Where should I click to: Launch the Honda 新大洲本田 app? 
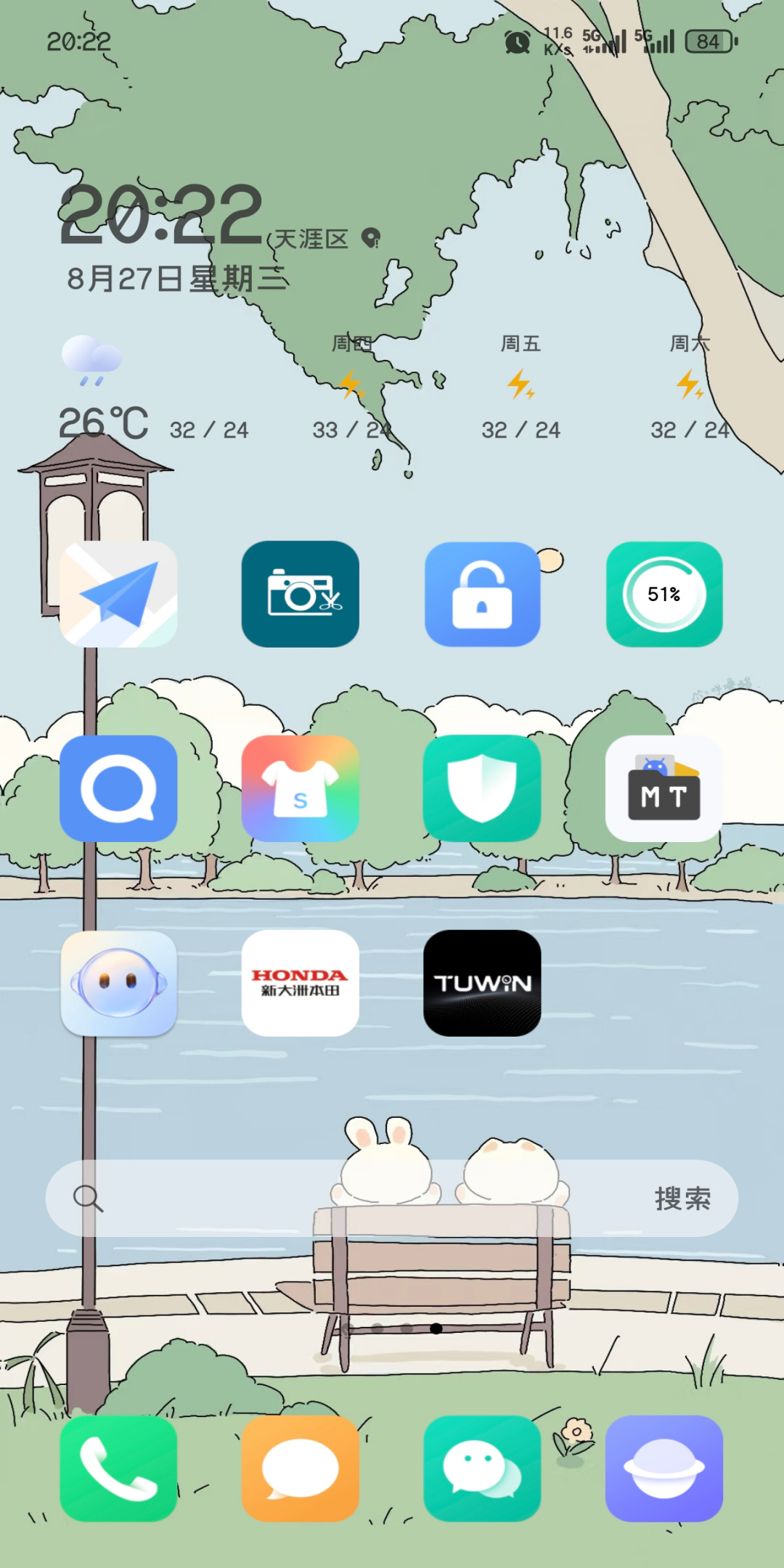click(301, 983)
